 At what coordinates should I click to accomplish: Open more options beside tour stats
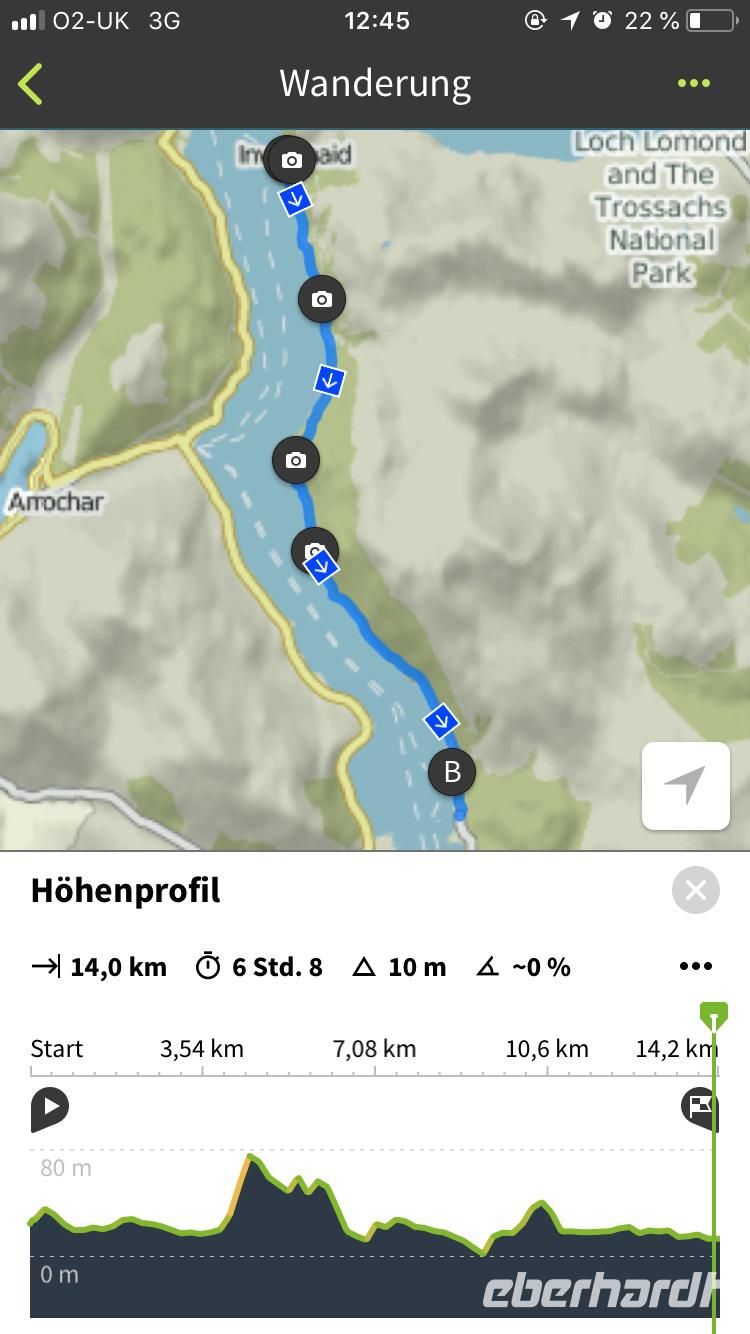tap(696, 967)
